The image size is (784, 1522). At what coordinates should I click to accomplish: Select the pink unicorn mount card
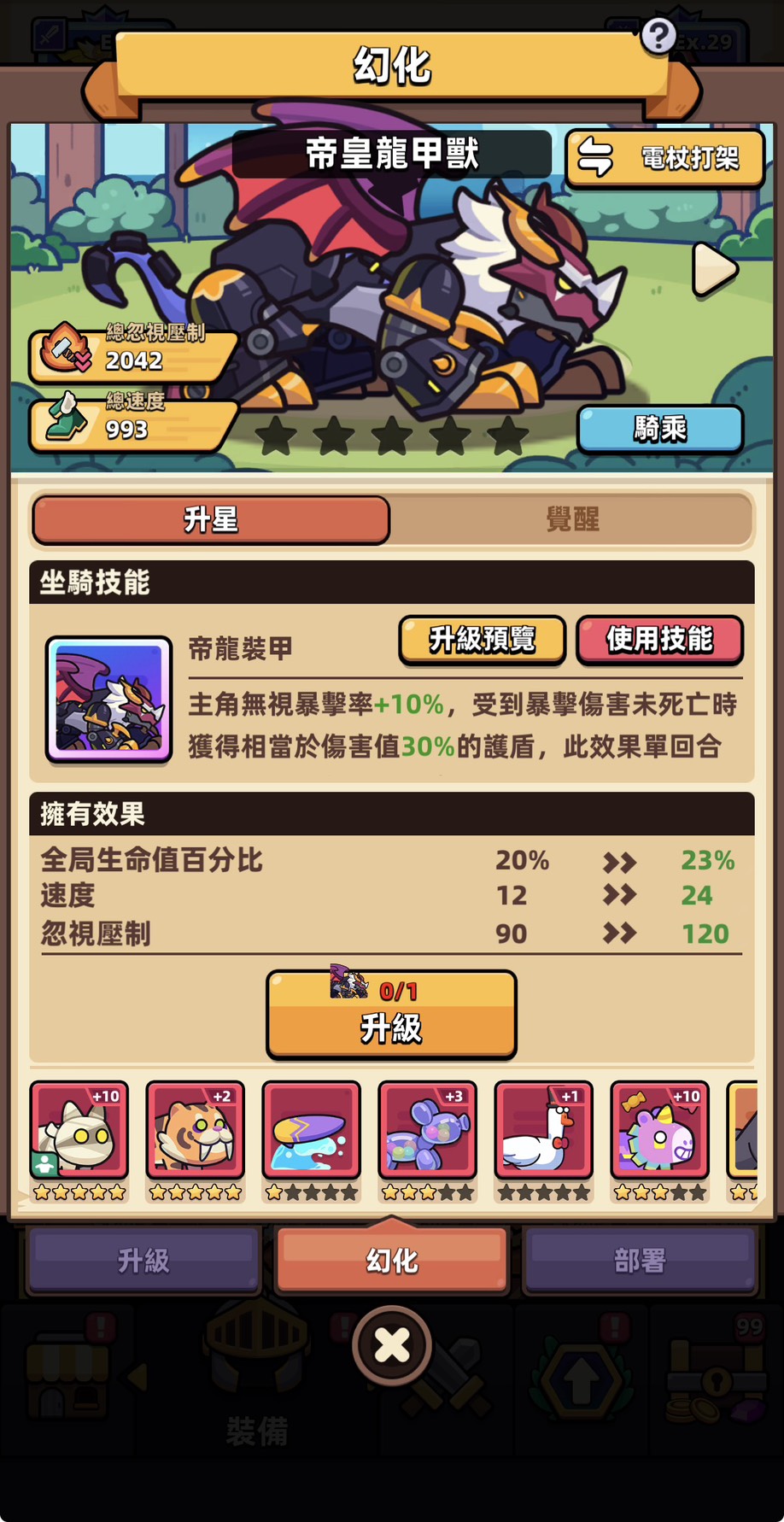(x=660, y=1130)
